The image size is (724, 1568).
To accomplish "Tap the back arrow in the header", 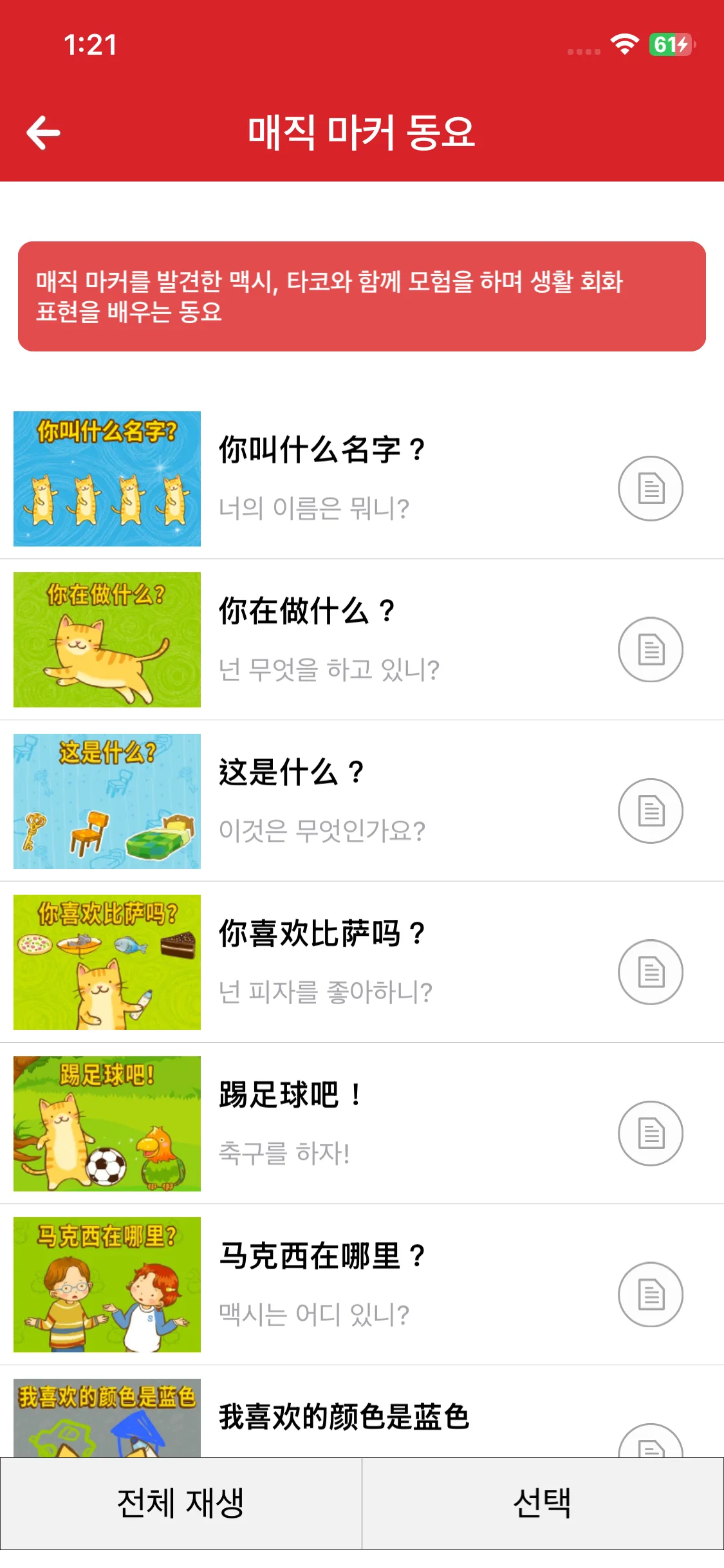I will (x=42, y=133).
